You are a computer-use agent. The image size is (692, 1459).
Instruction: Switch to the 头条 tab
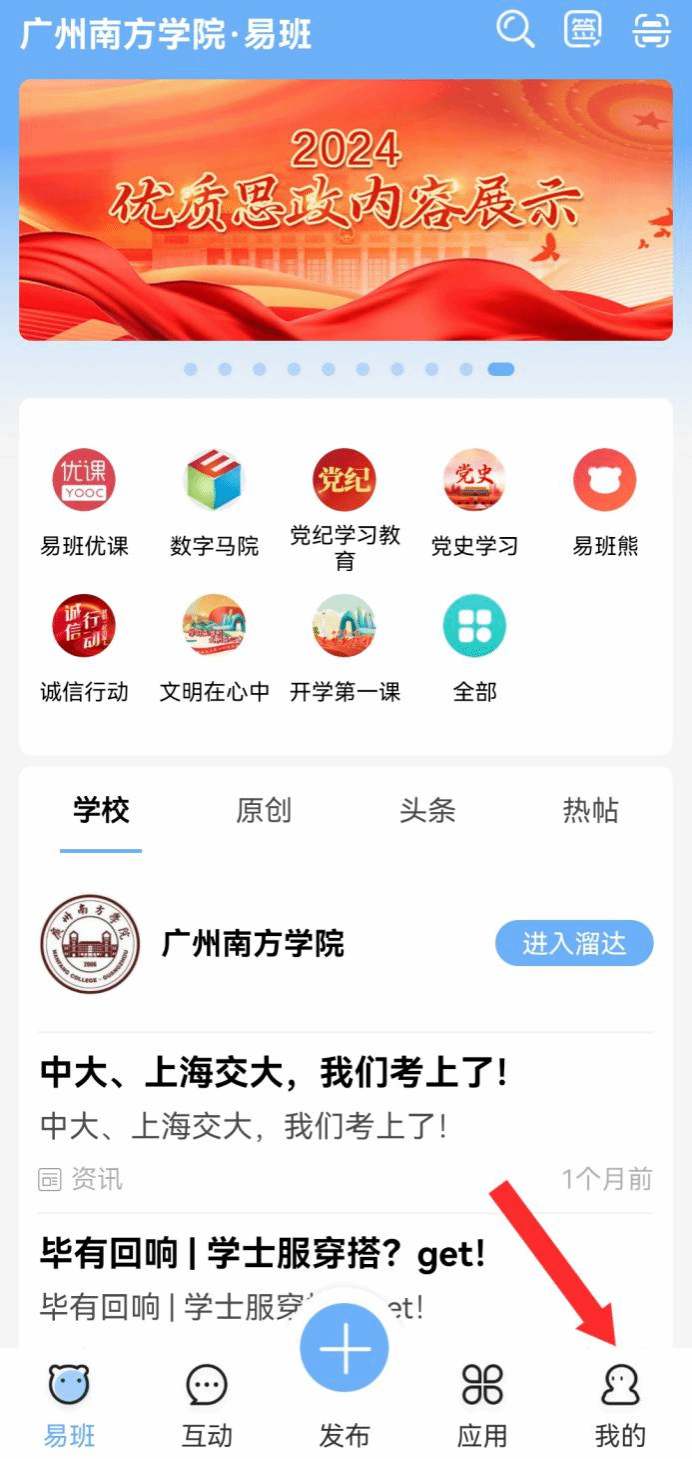427,810
